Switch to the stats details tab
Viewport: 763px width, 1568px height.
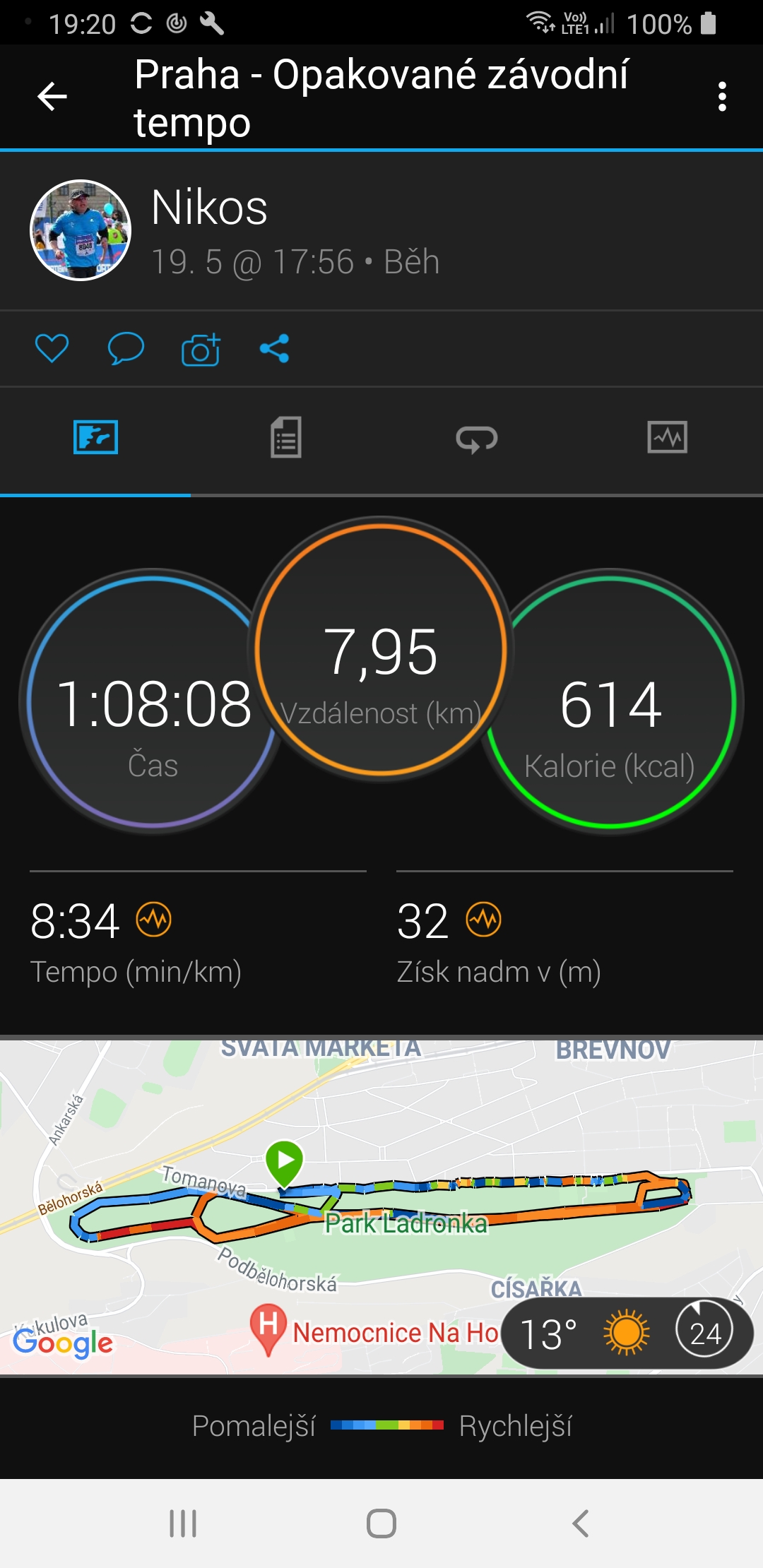point(286,437)
